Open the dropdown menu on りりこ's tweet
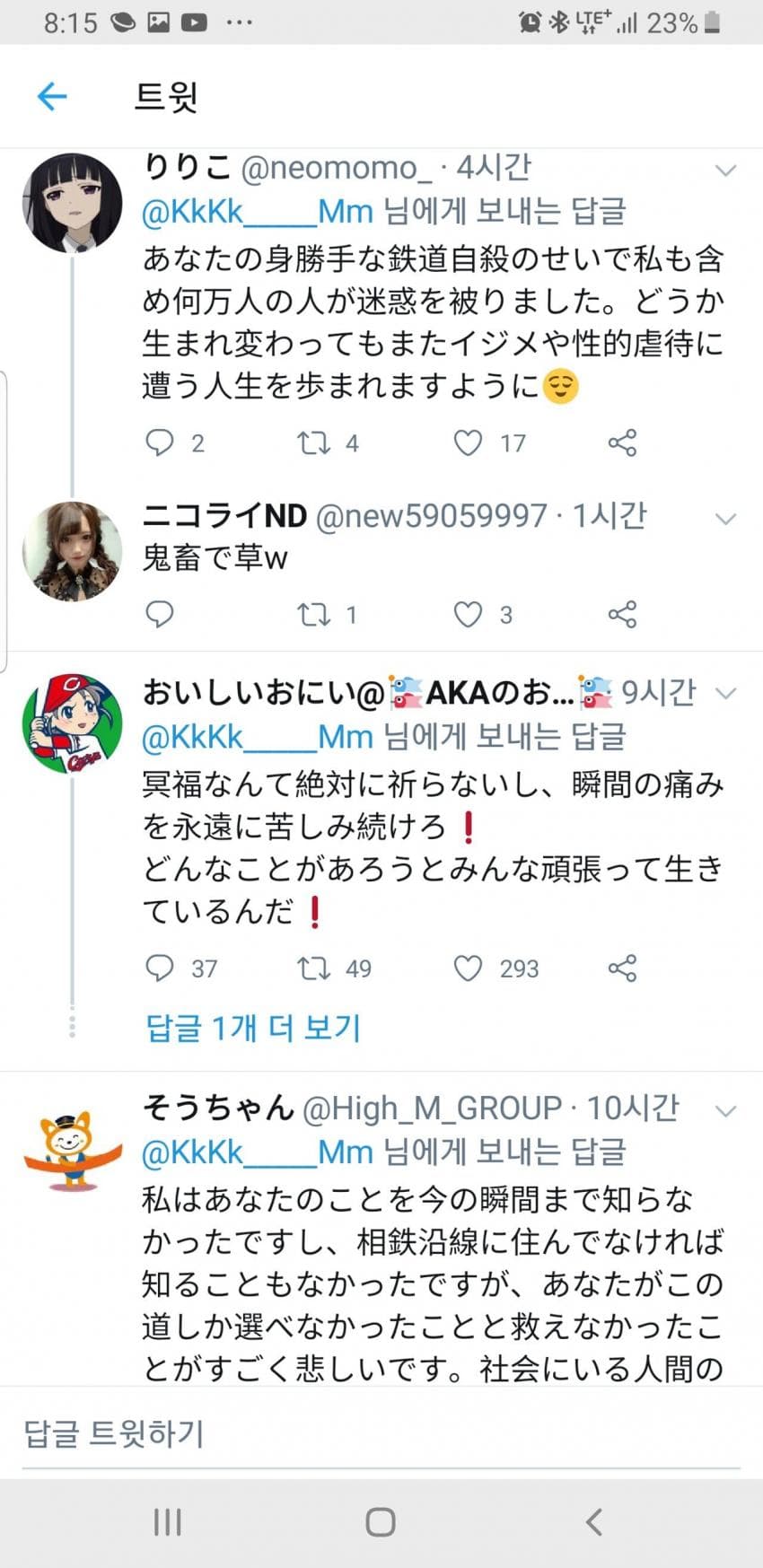Image resolution: width=763 pixels, height=1568 pixels. [x=725, y=171]
